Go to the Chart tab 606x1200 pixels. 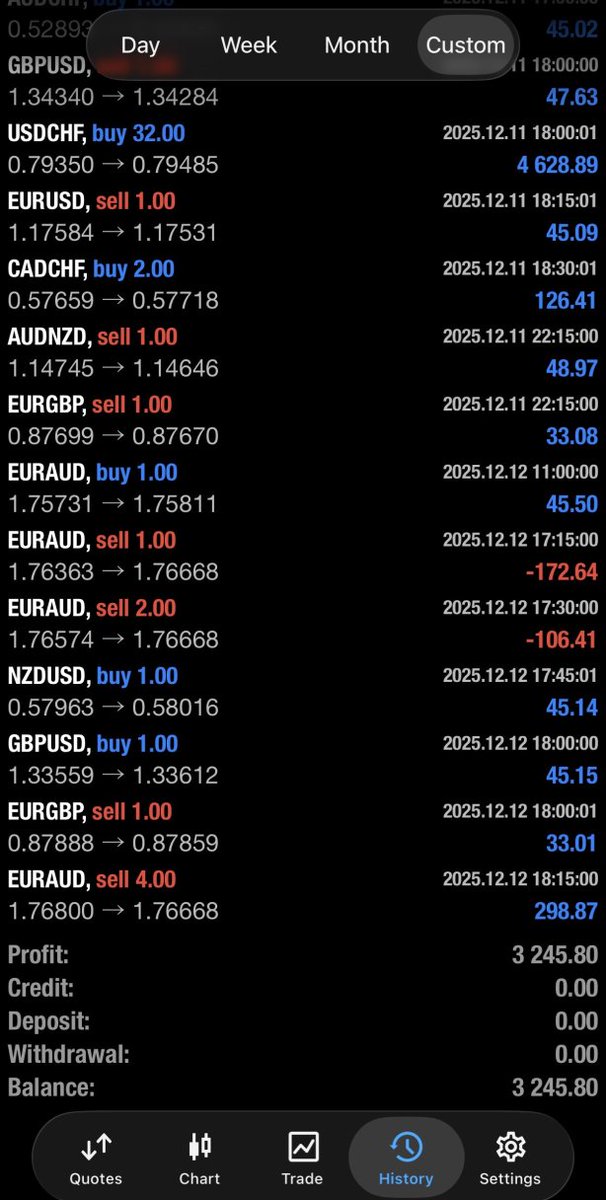click(x=199, y=1158)
